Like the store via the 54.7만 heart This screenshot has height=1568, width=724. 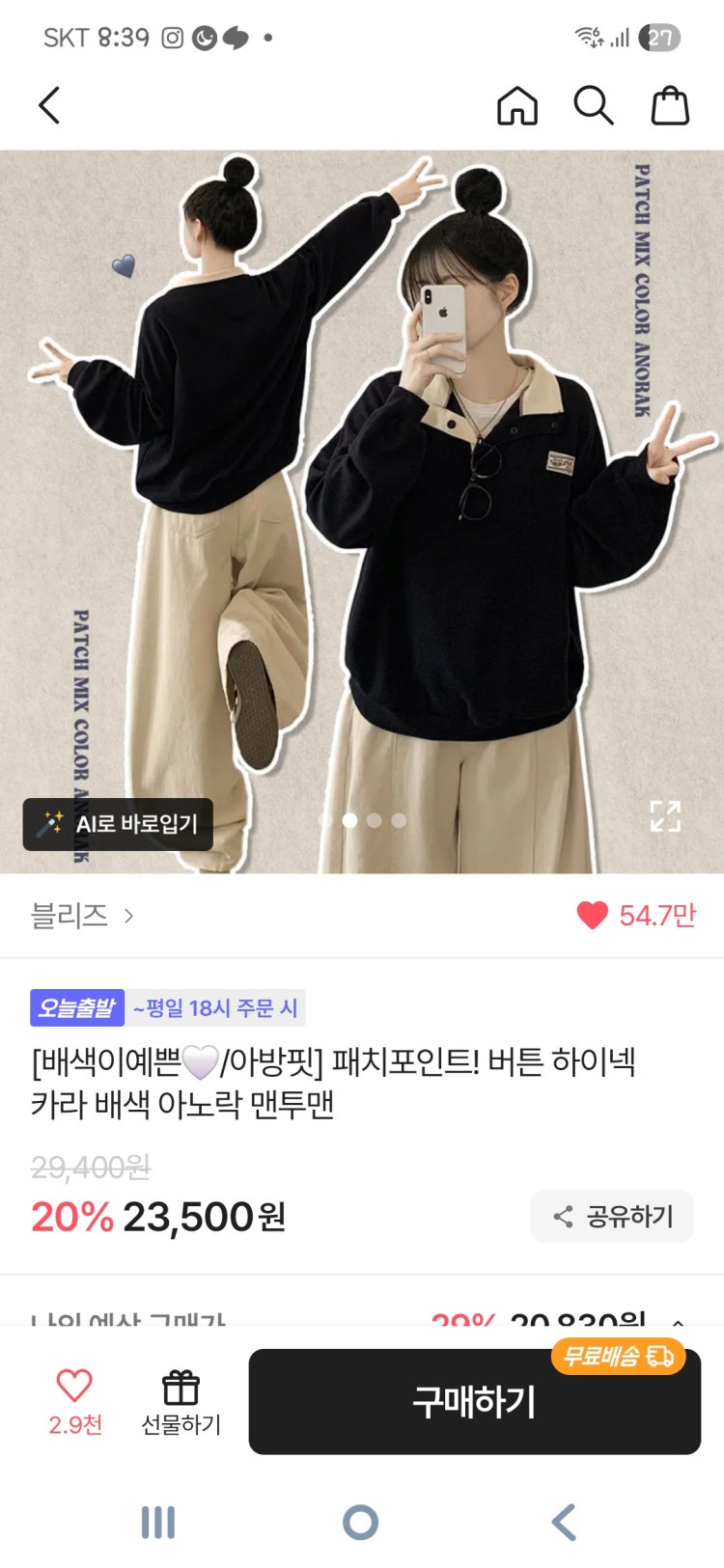point(592,915)
